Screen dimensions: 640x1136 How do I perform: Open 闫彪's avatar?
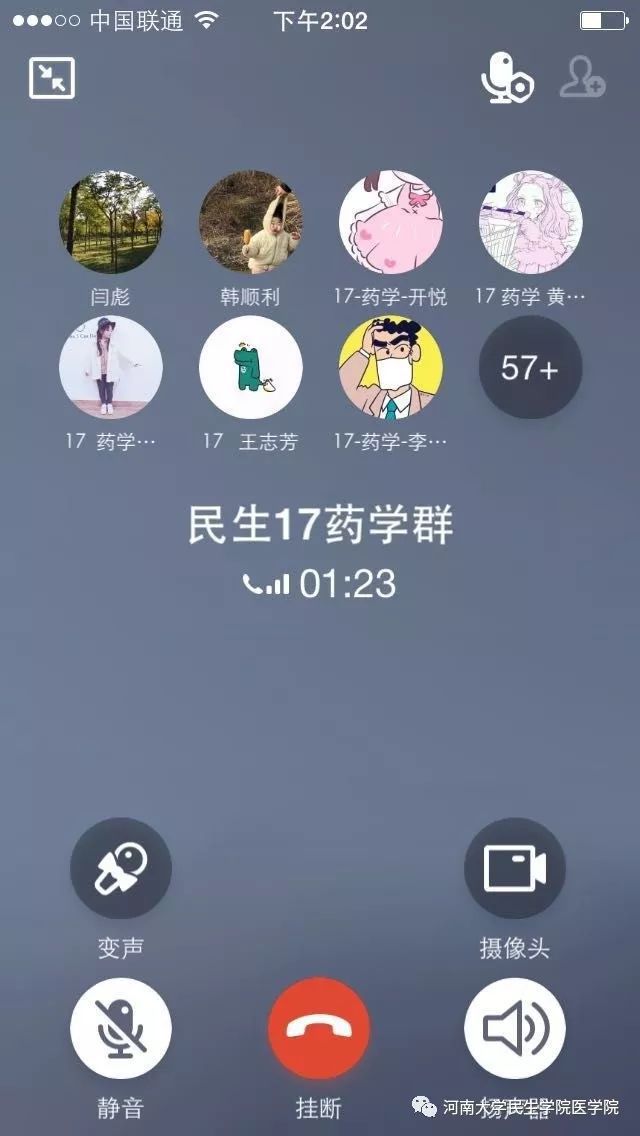[x=110, y=222]
